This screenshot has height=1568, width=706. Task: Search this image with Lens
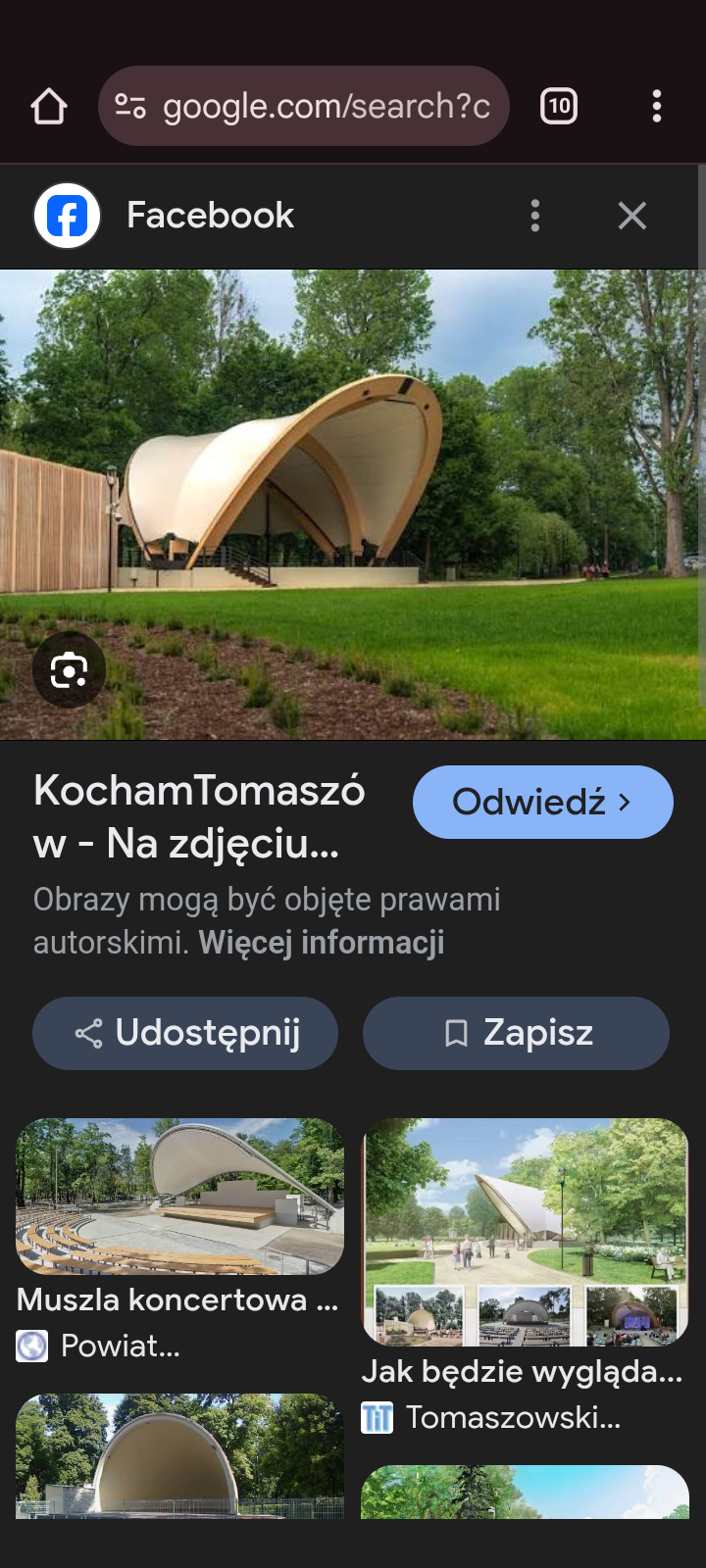69,671
